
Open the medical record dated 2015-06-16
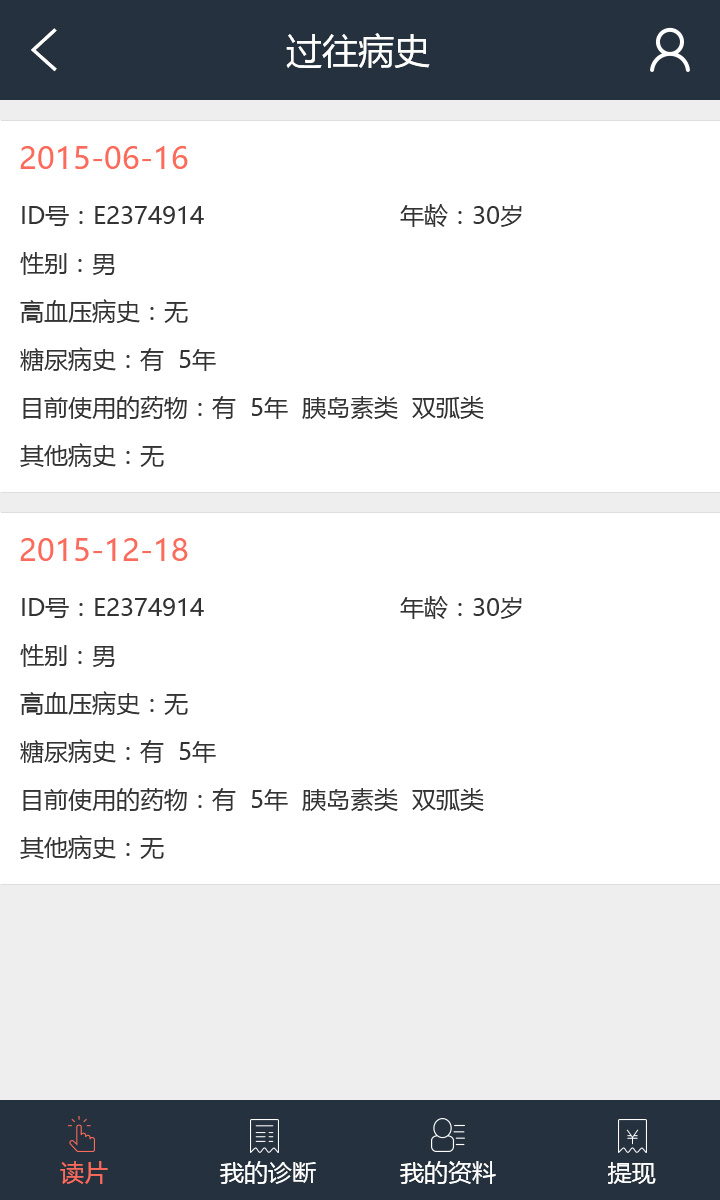360,306
